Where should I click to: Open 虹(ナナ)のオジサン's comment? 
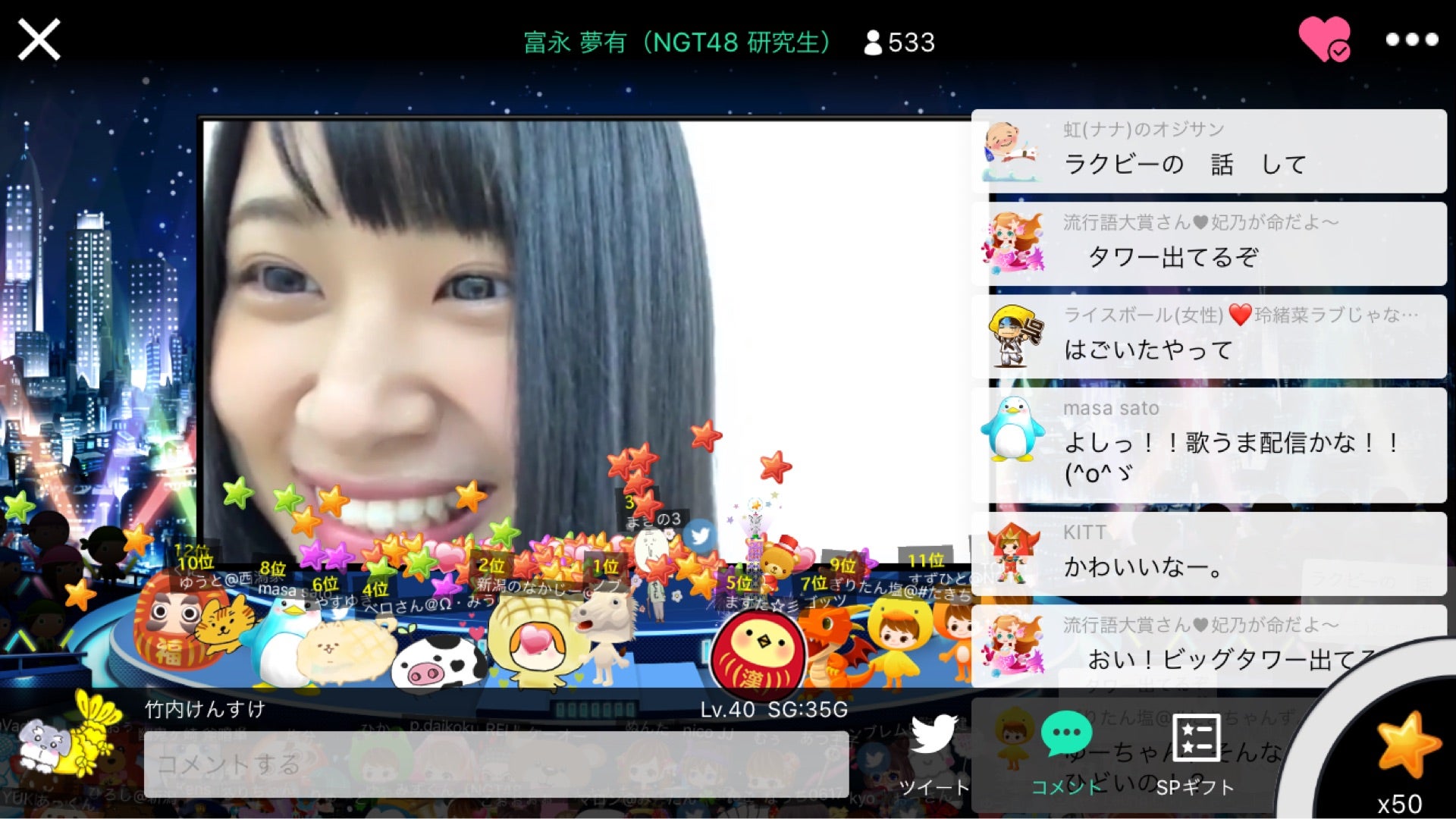click(x=1209, y=151)
